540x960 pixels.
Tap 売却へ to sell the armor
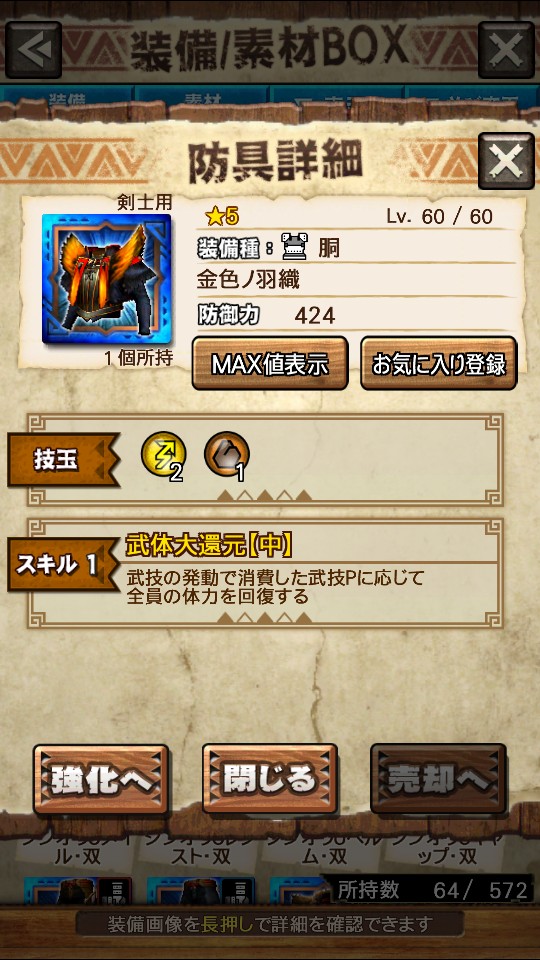point(438,779)
